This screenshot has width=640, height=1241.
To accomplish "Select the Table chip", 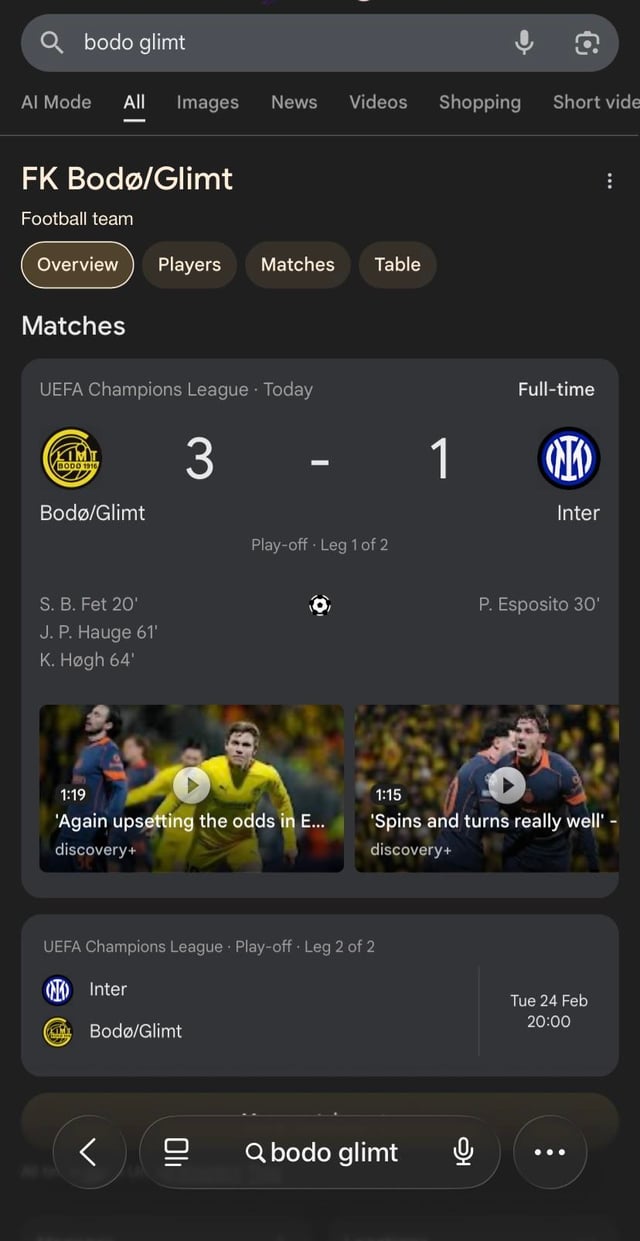I will [x=397, y=265].
